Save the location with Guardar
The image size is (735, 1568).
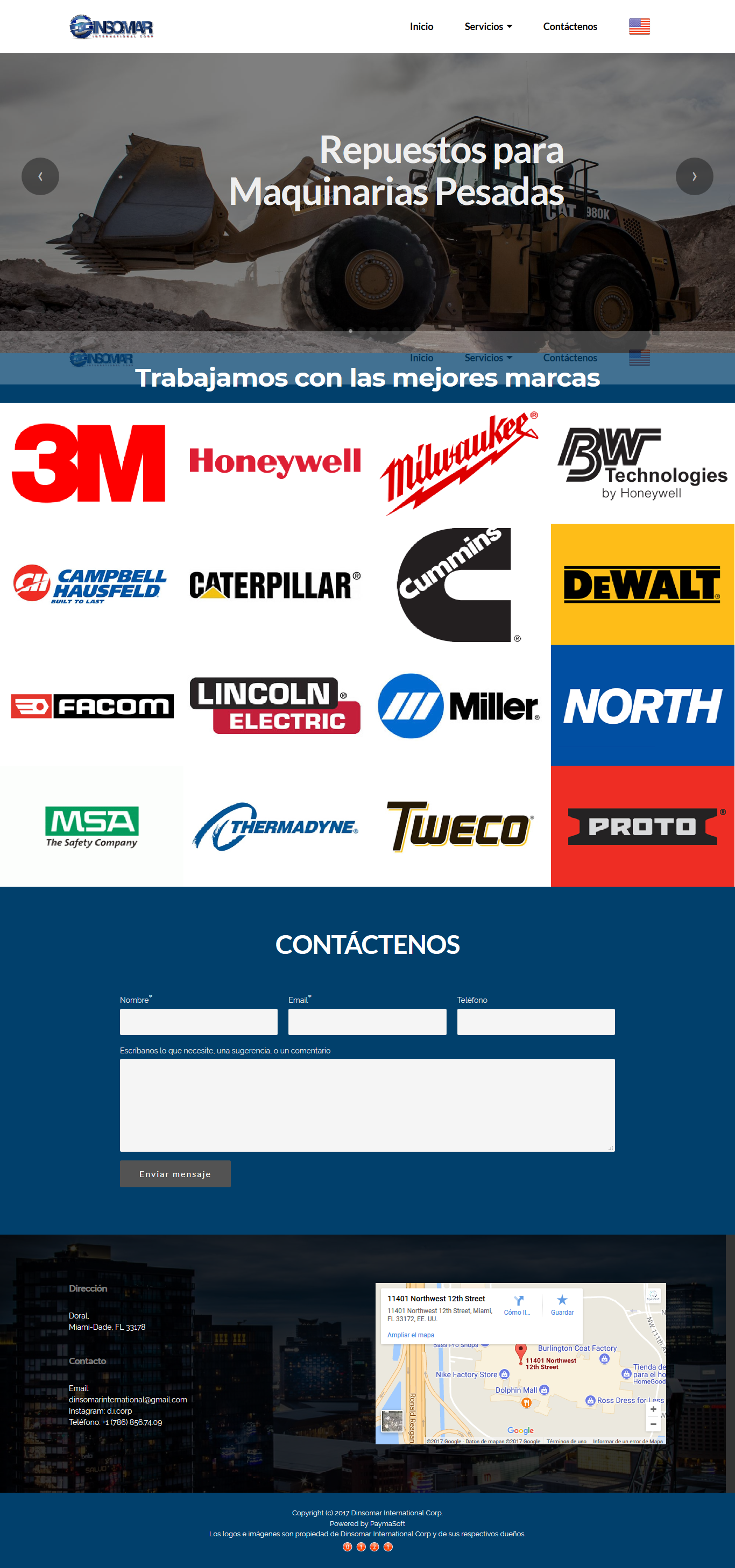[562, 1305]
